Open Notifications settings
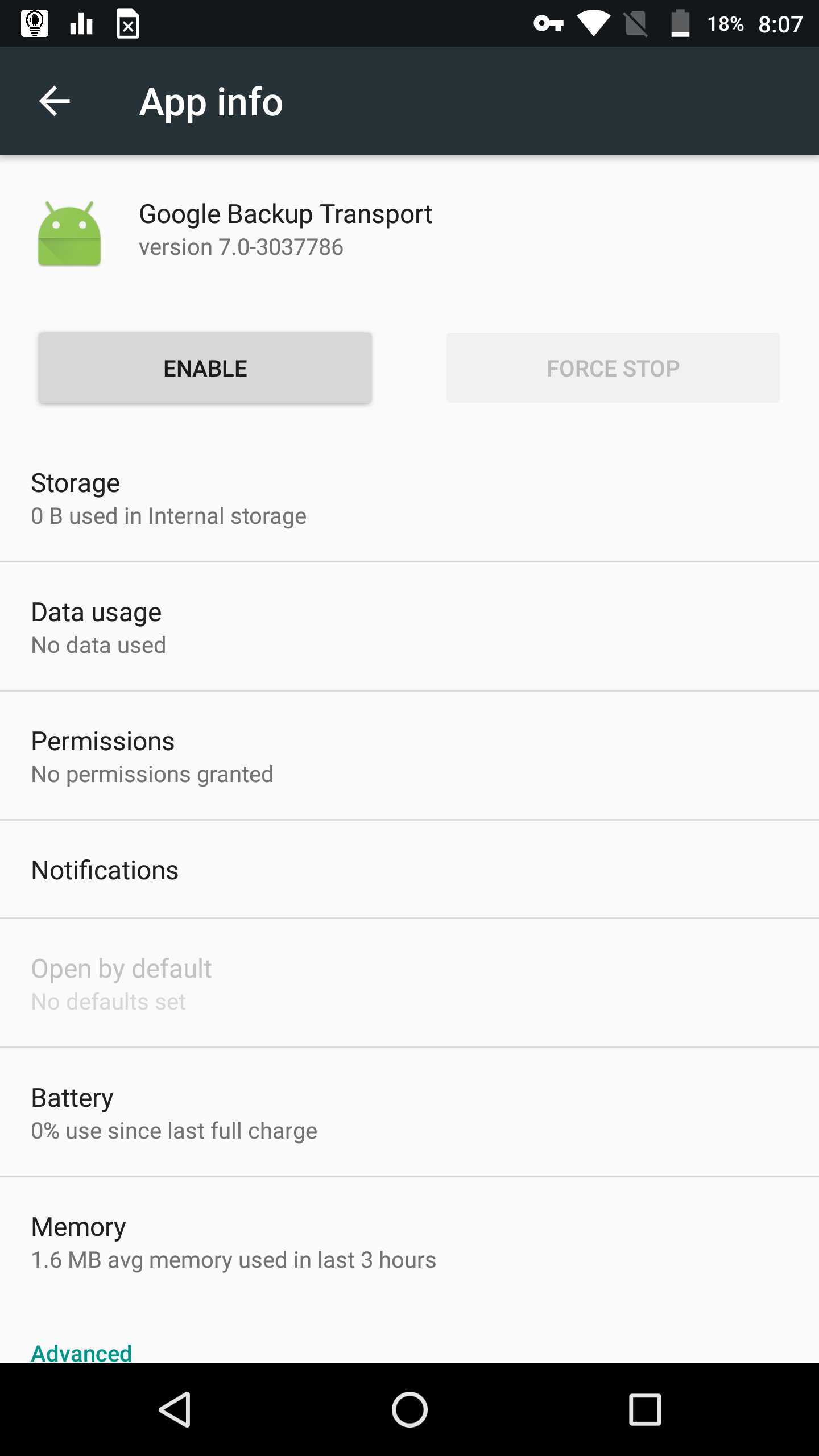 [x=409, y=870]
